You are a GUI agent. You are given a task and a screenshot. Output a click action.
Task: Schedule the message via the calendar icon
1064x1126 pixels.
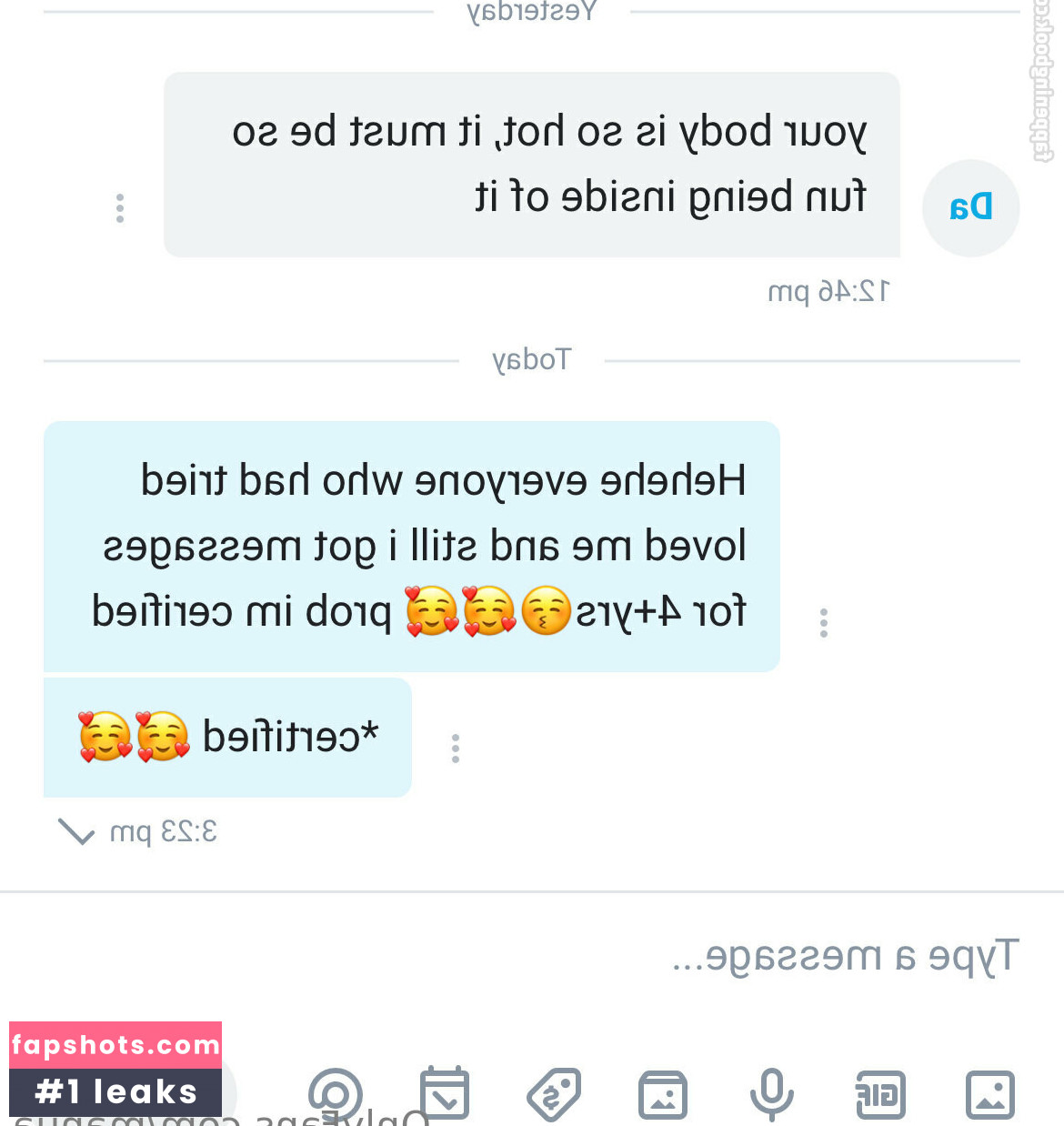point(446,1094)
